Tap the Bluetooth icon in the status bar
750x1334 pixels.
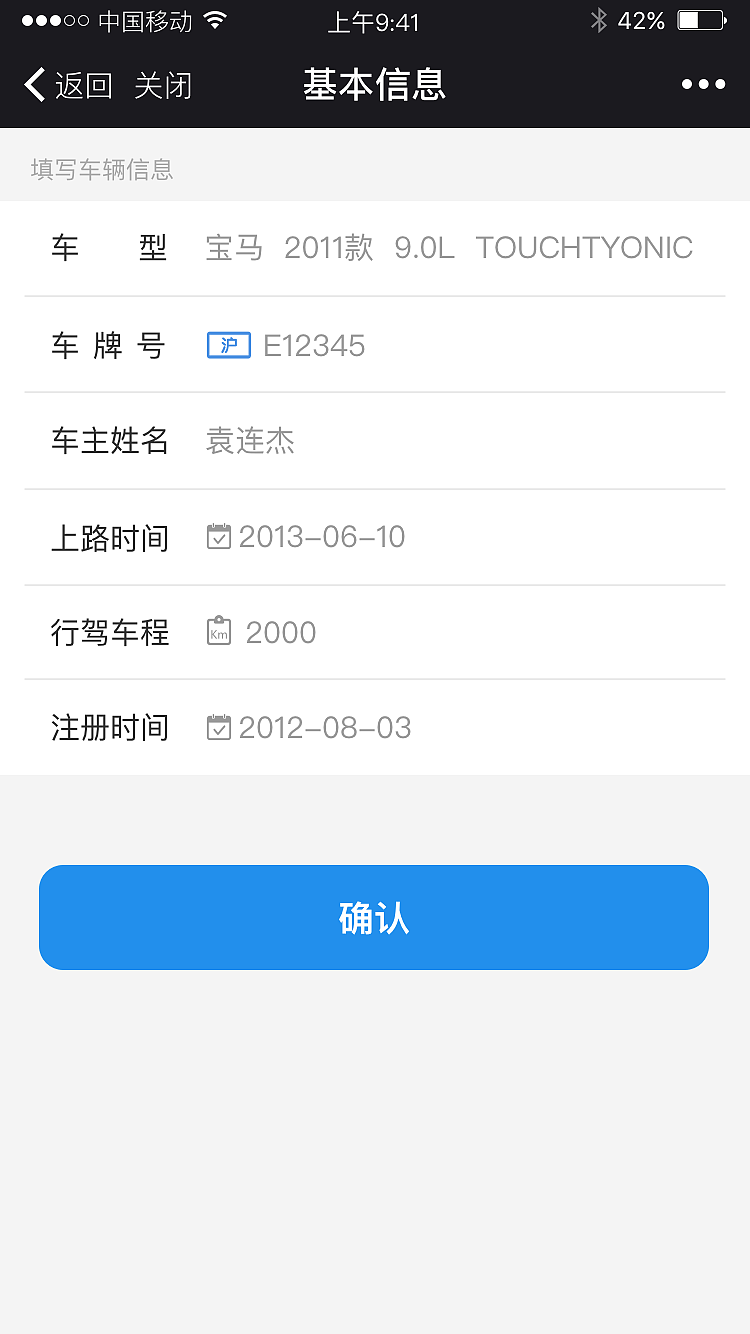601,18
